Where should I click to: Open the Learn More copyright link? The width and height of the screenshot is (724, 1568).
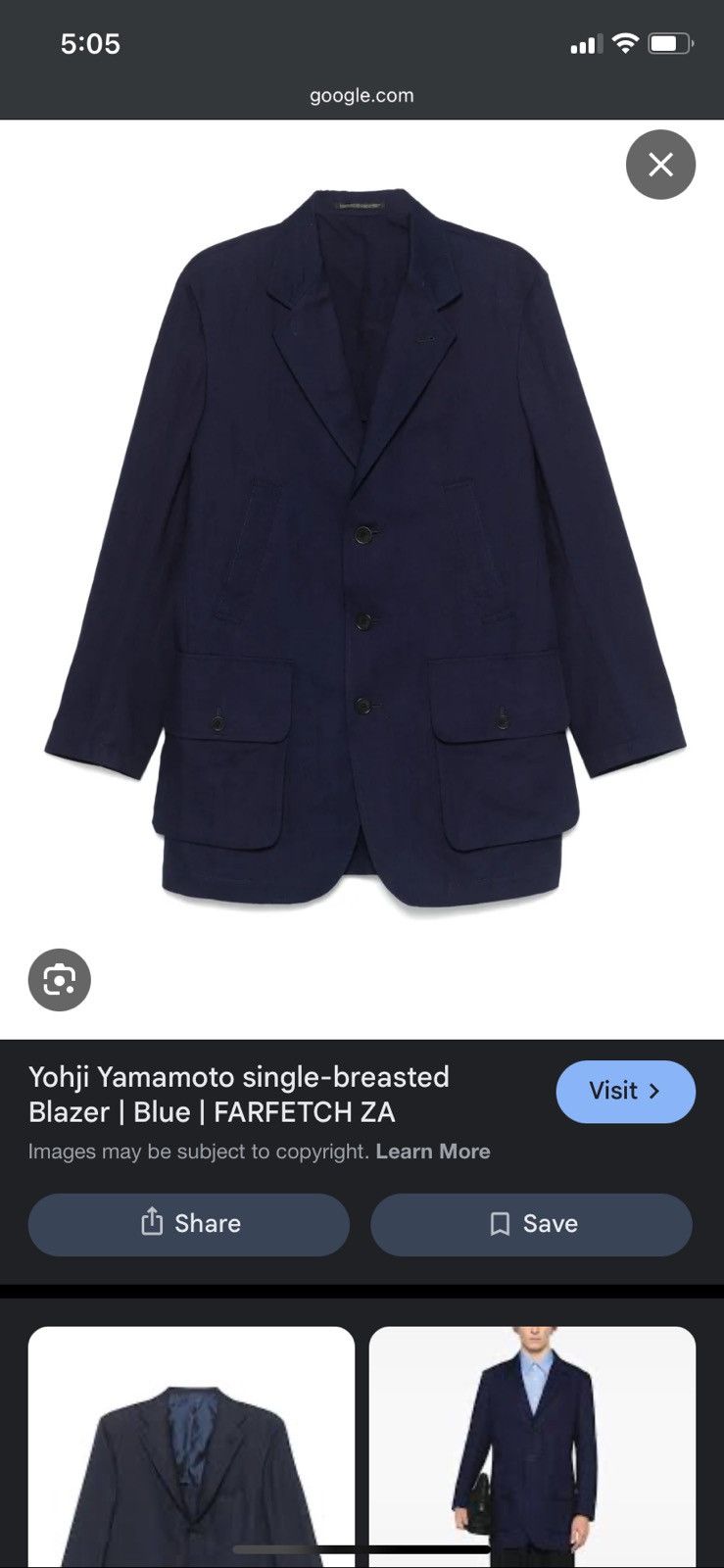click(x=433, y=1151)
